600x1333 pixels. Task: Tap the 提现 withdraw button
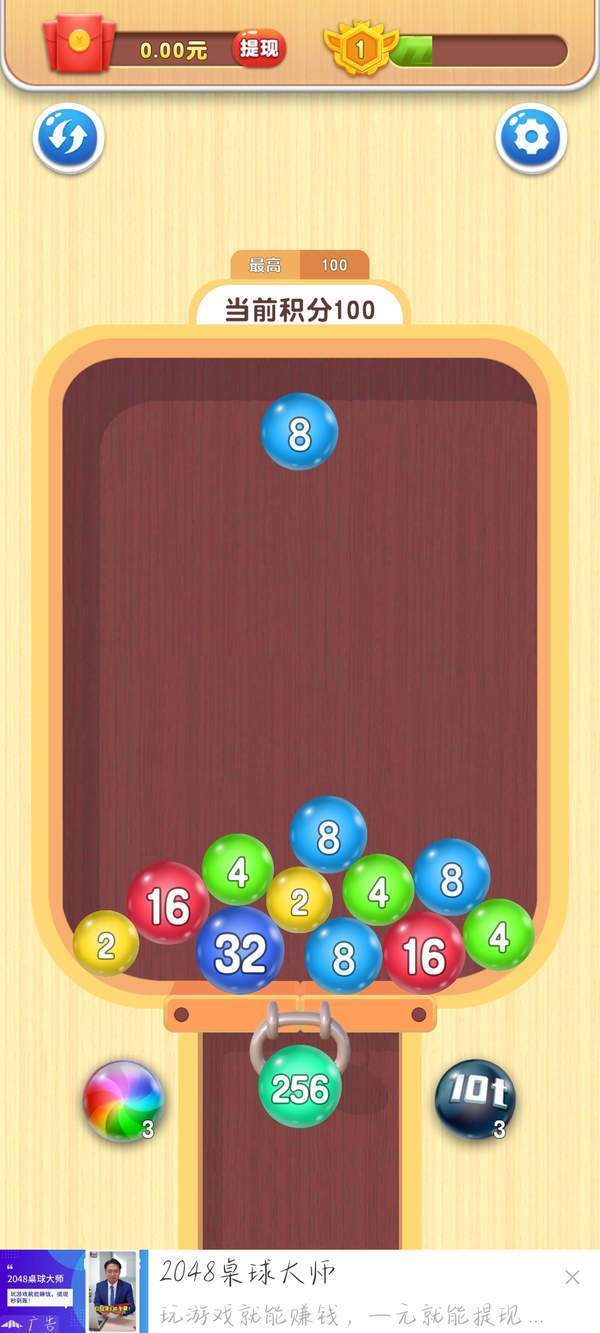click(259, 48)
